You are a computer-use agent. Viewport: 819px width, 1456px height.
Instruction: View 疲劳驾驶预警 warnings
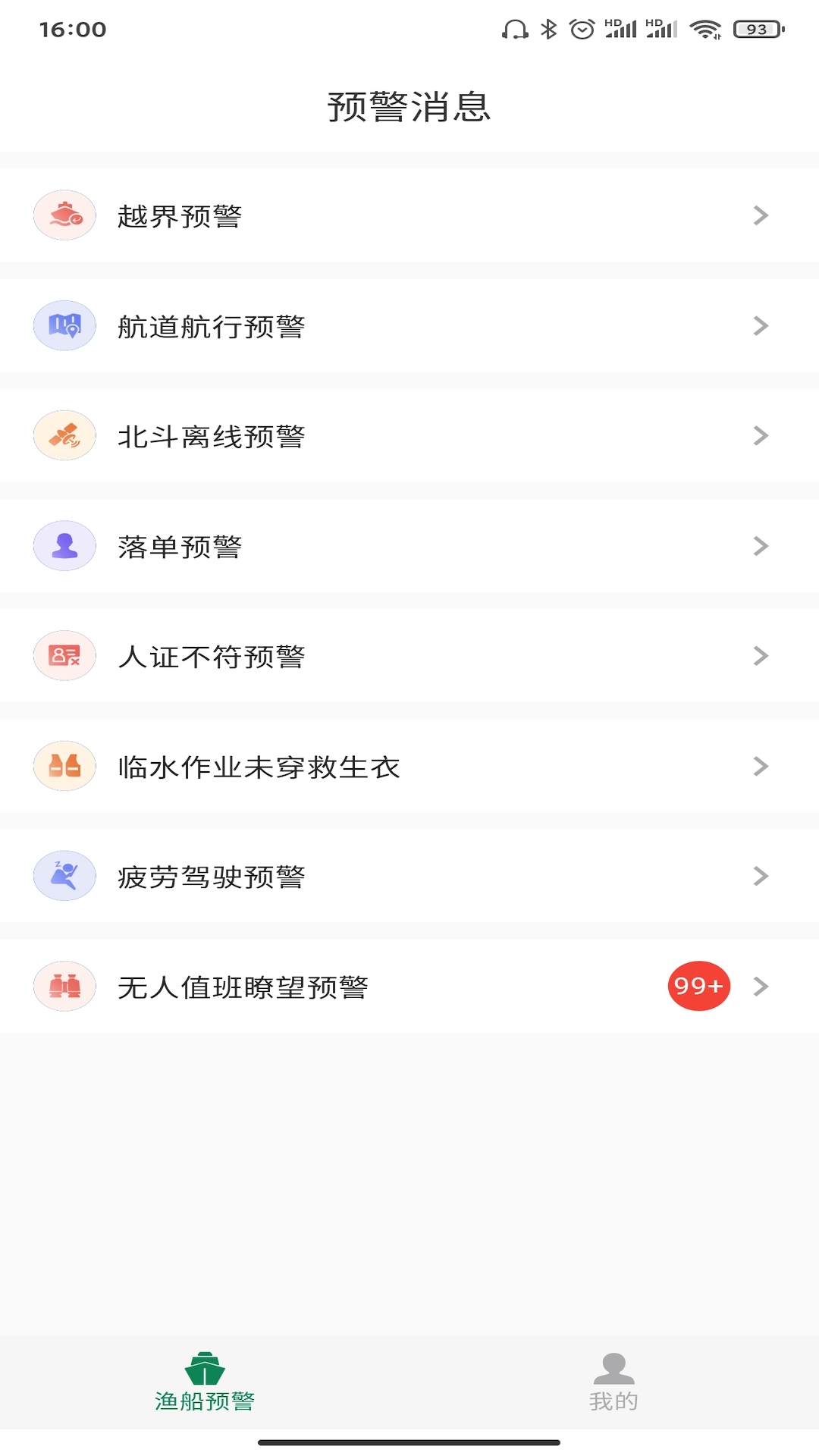pos(409,876)
